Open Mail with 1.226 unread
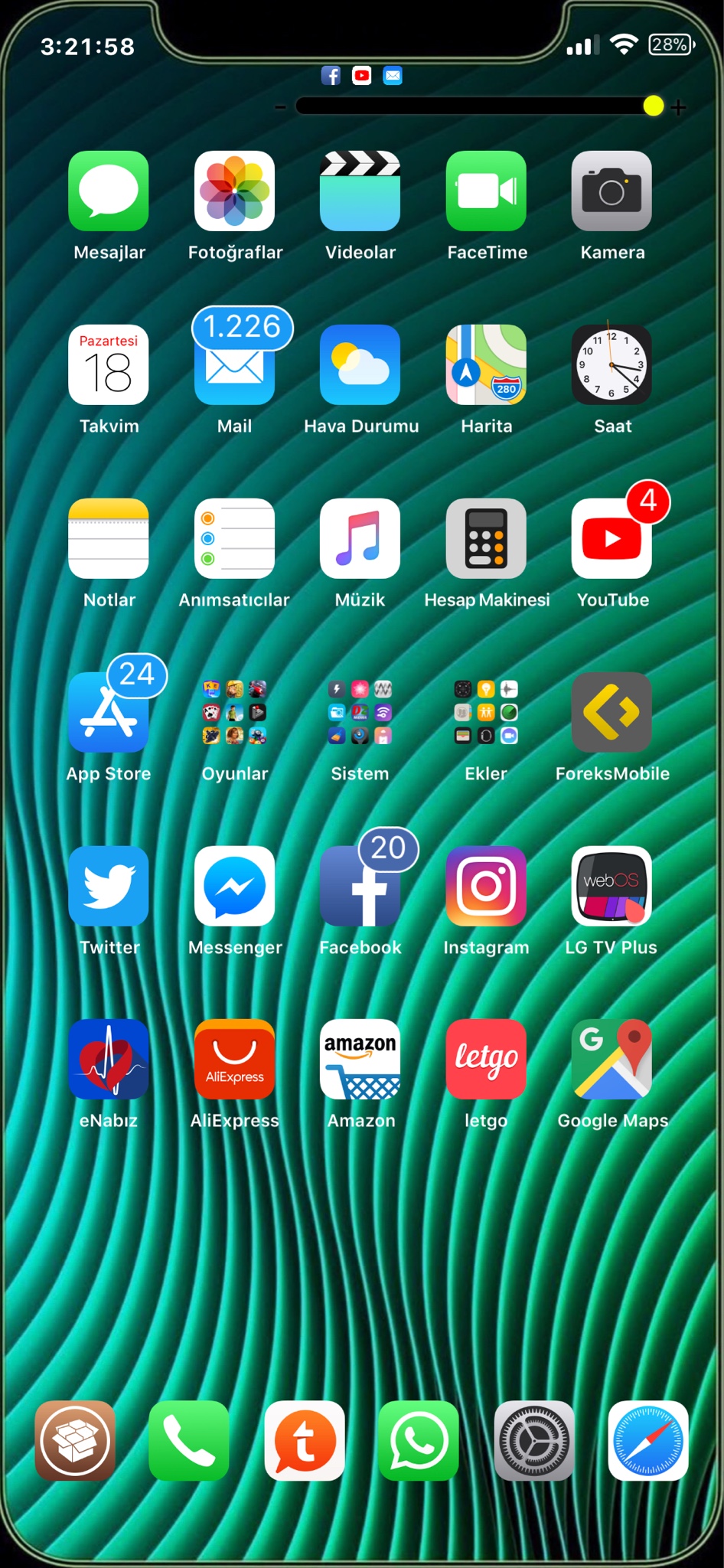 pos(234,365)
